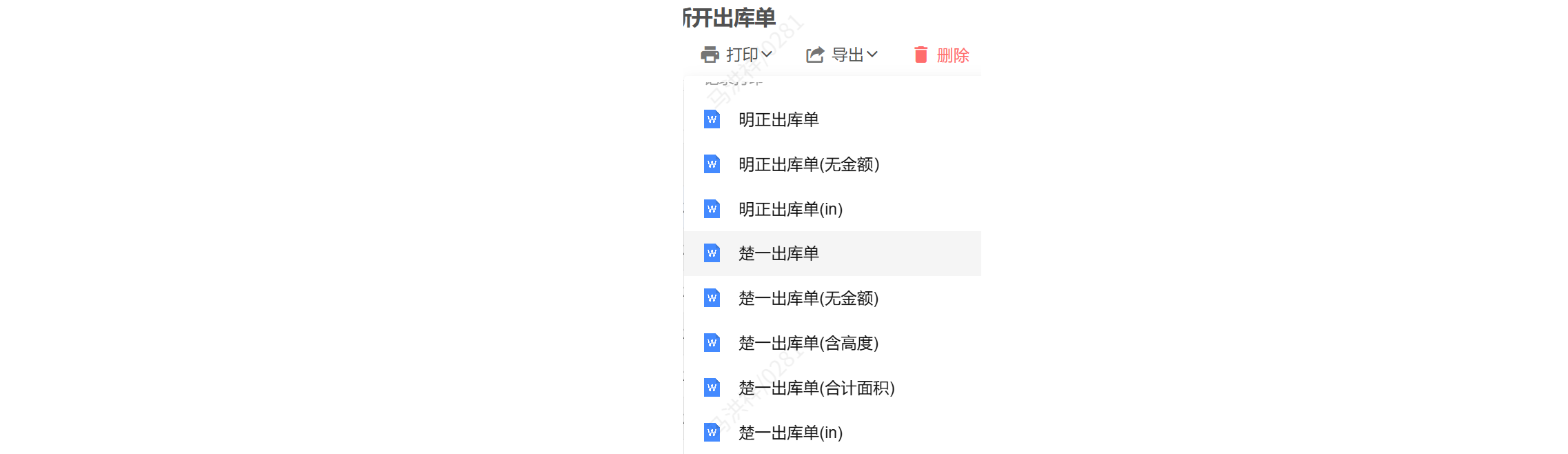Viewport: 1568px width, 454px height.
Task: Select the 楚一出库单 template
Action: coord(778,253)
